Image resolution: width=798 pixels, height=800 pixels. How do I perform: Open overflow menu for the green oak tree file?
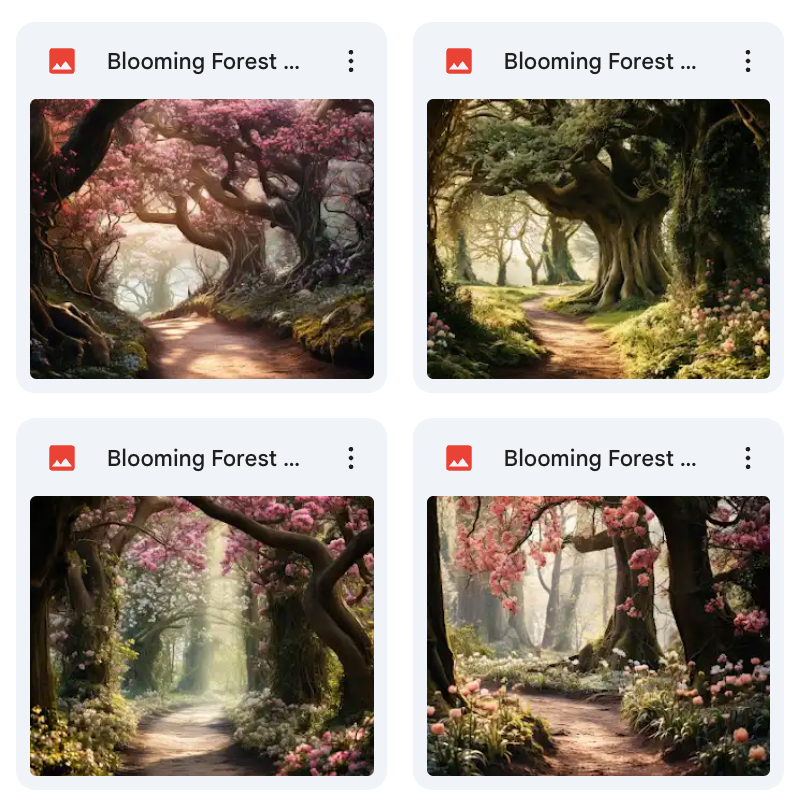coord(747,61)
